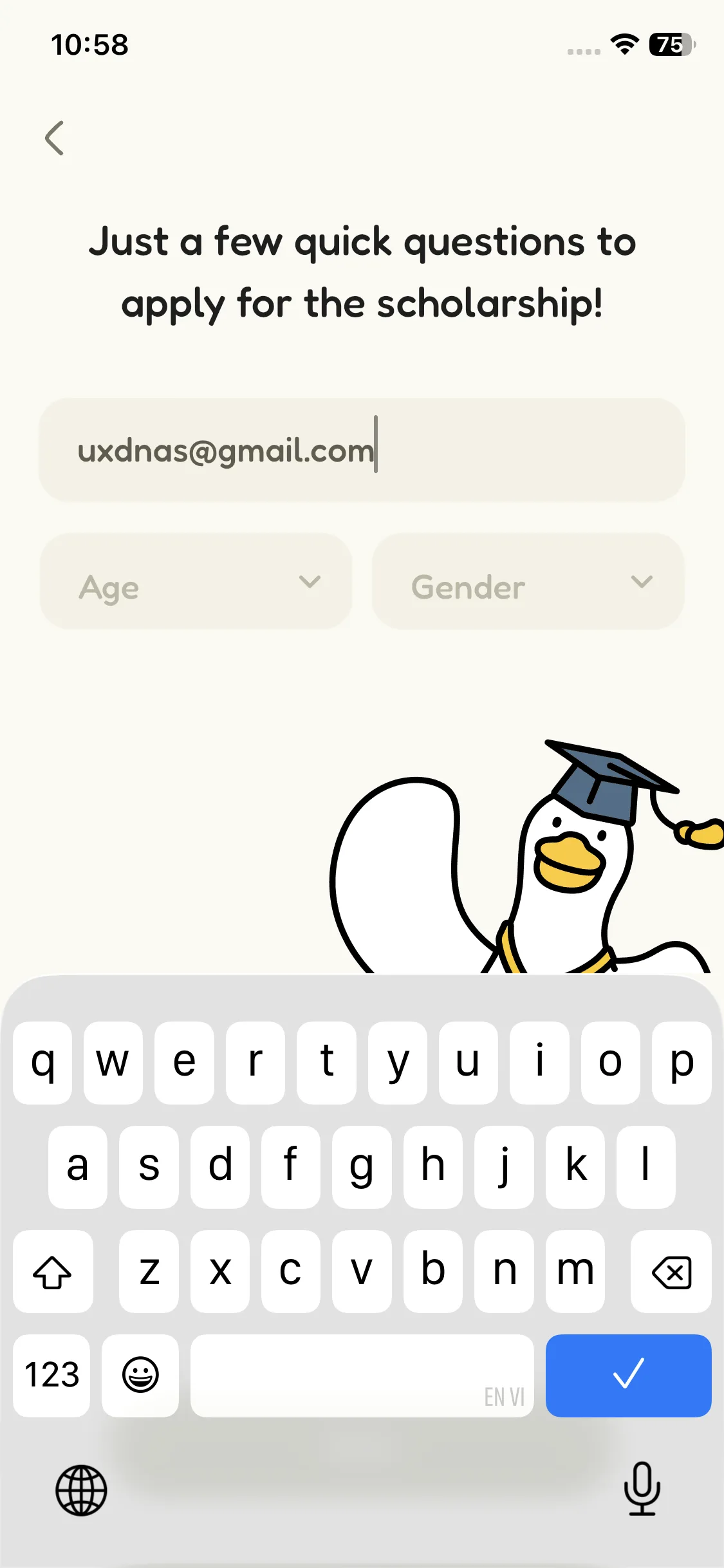Open the emoji keyboard

140,1376
